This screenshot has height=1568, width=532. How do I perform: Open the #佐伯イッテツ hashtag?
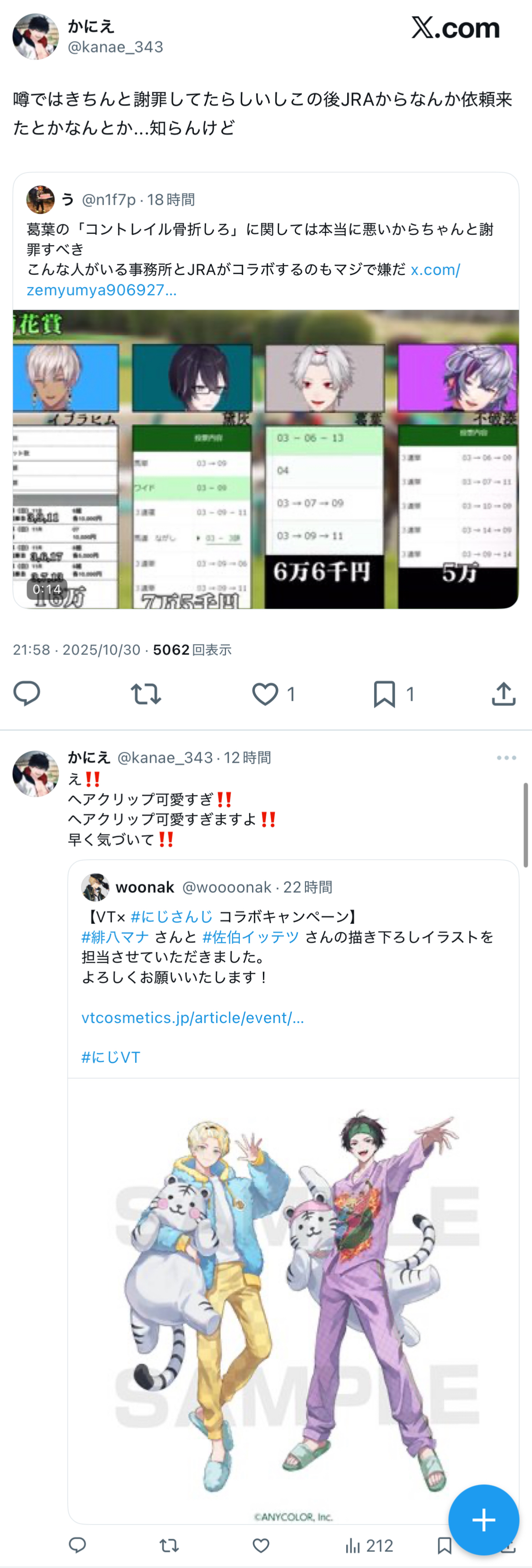[251, 936]
